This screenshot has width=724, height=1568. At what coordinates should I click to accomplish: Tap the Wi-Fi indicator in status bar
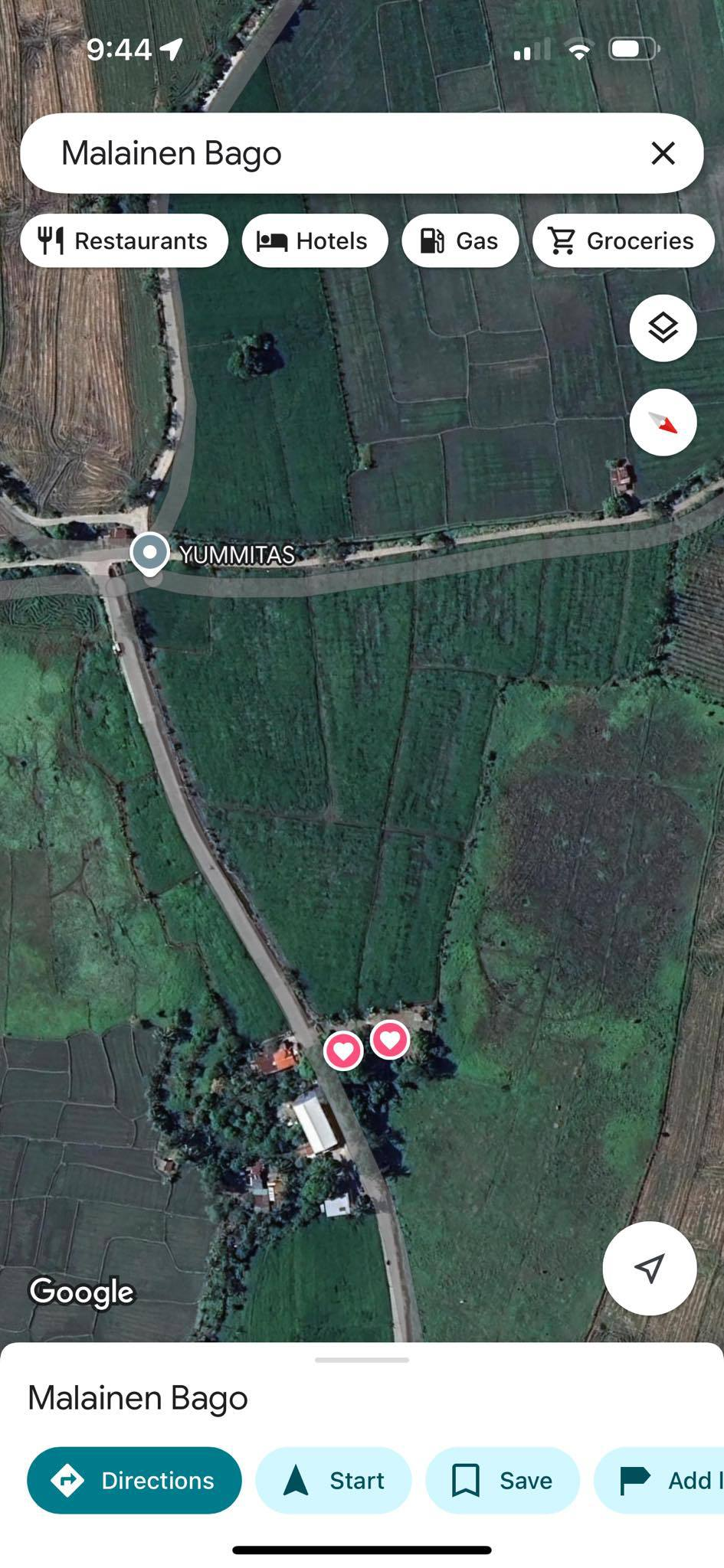[x=580, y=47]
